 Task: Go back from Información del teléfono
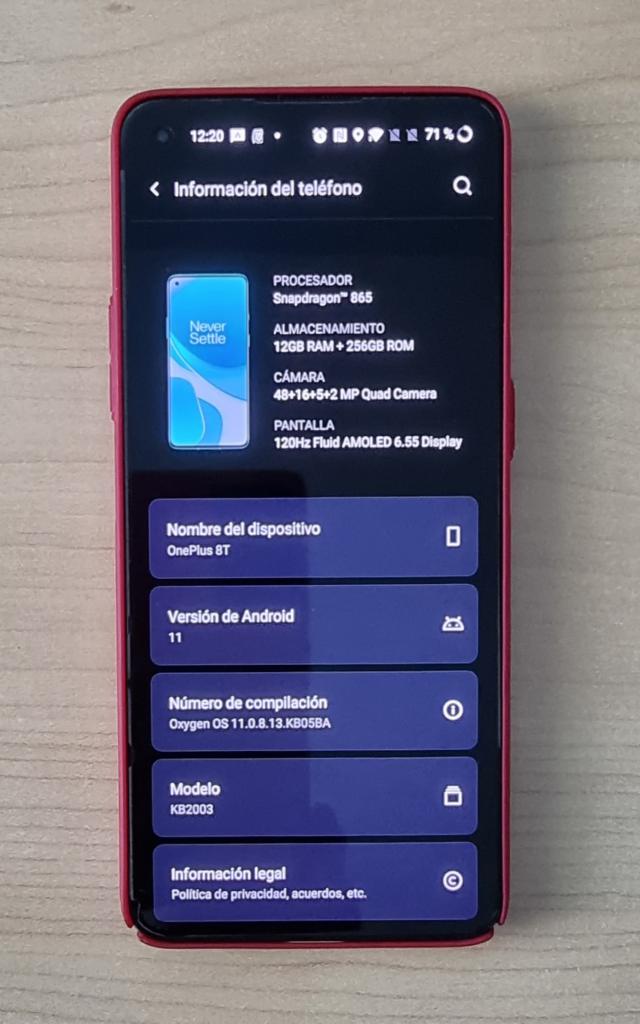155,189
